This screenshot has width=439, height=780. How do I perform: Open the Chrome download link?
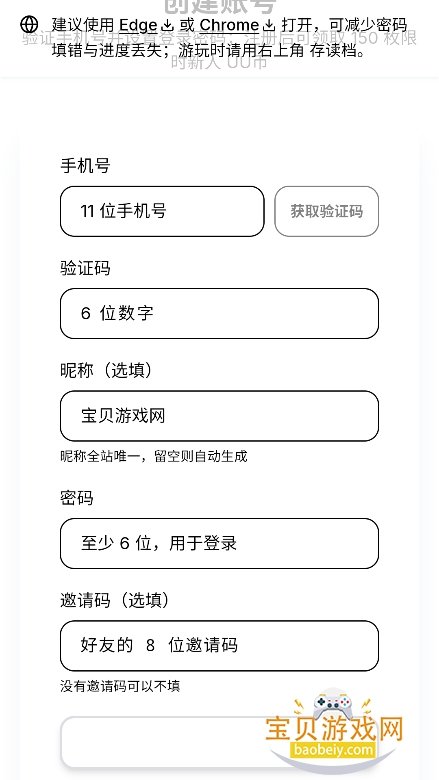(x=237, y=25)
